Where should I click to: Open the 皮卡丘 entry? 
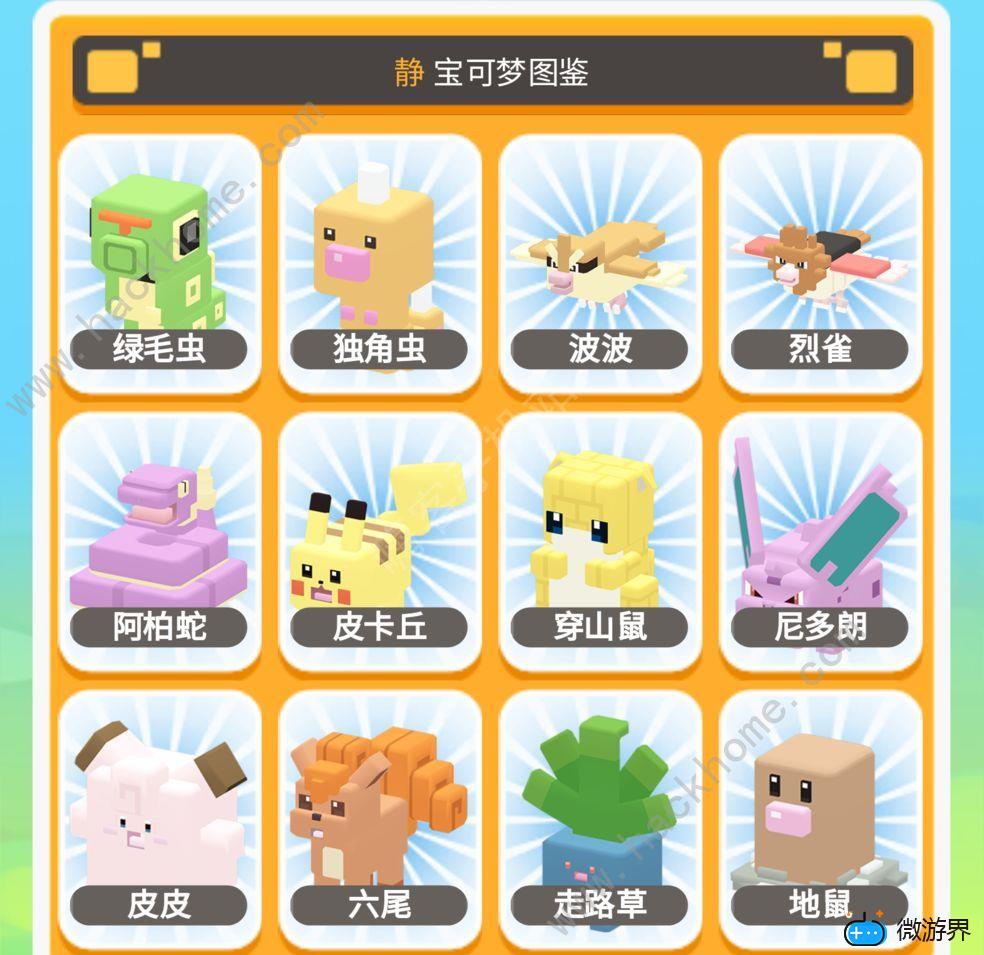pyautogui.click(x=380, y=541)
